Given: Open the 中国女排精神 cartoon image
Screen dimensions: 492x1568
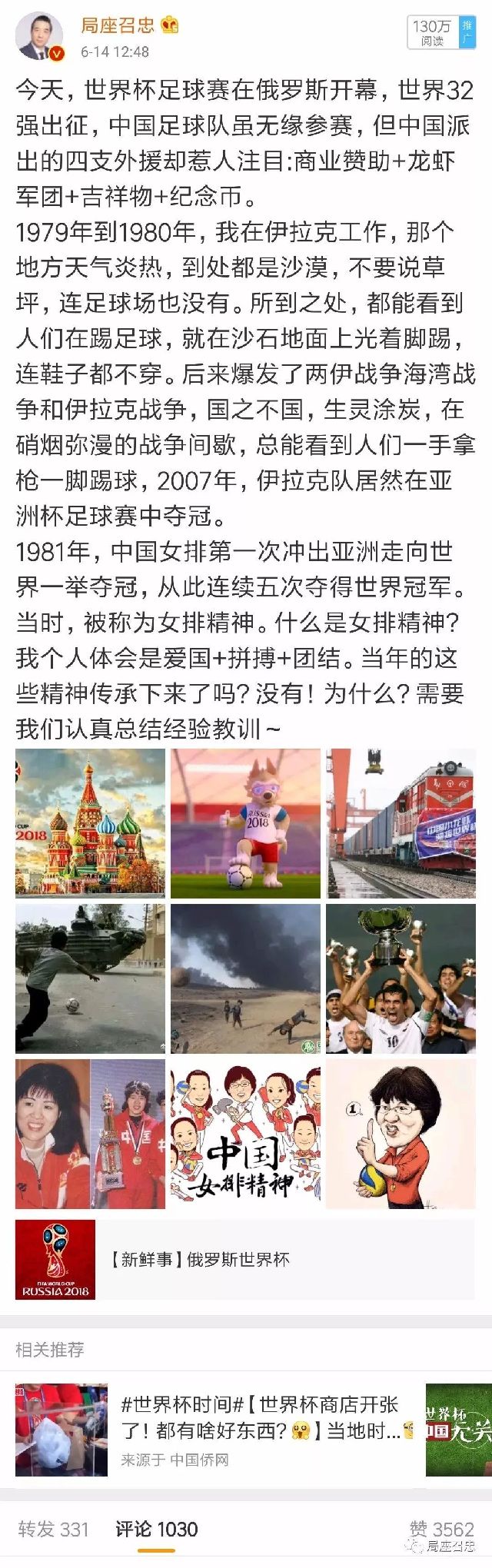Looking at the screenshot, I should click(x=245, y=1134).
